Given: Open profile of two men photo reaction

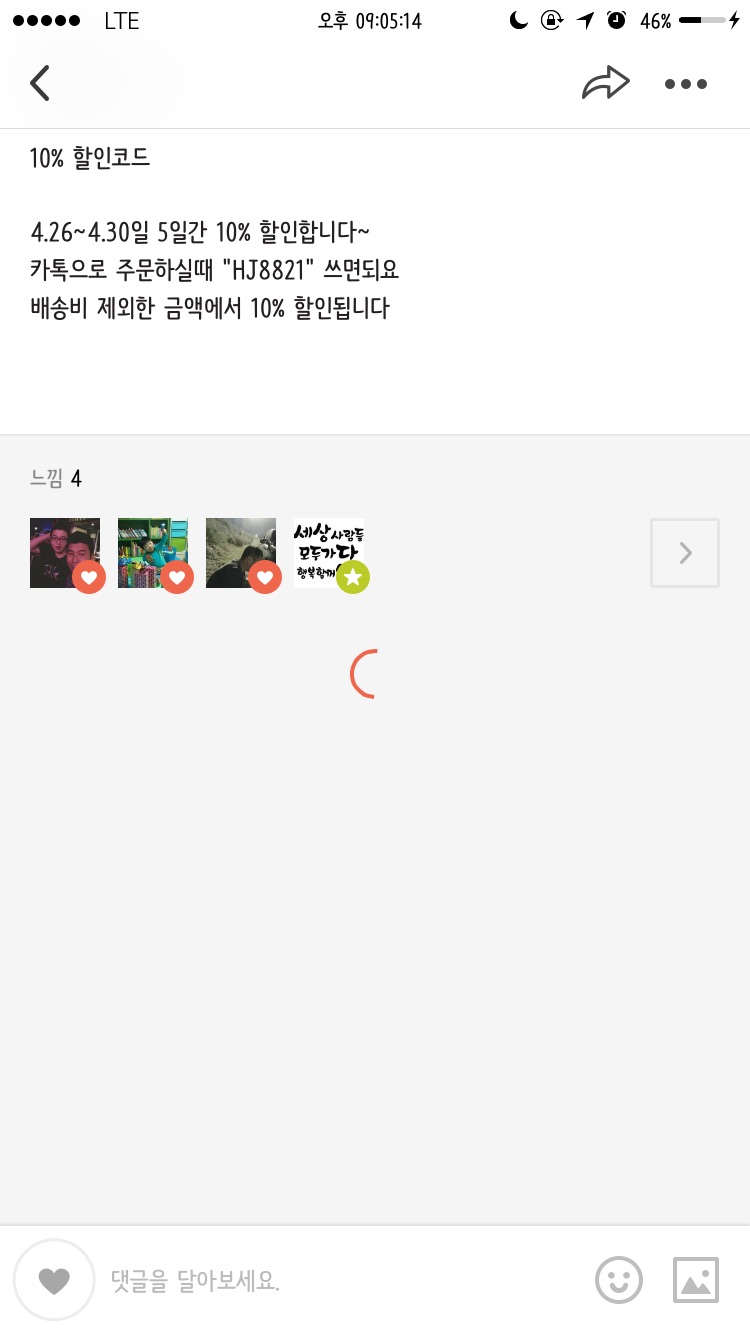Looking at the screenshot, I should tap(65, 553).
